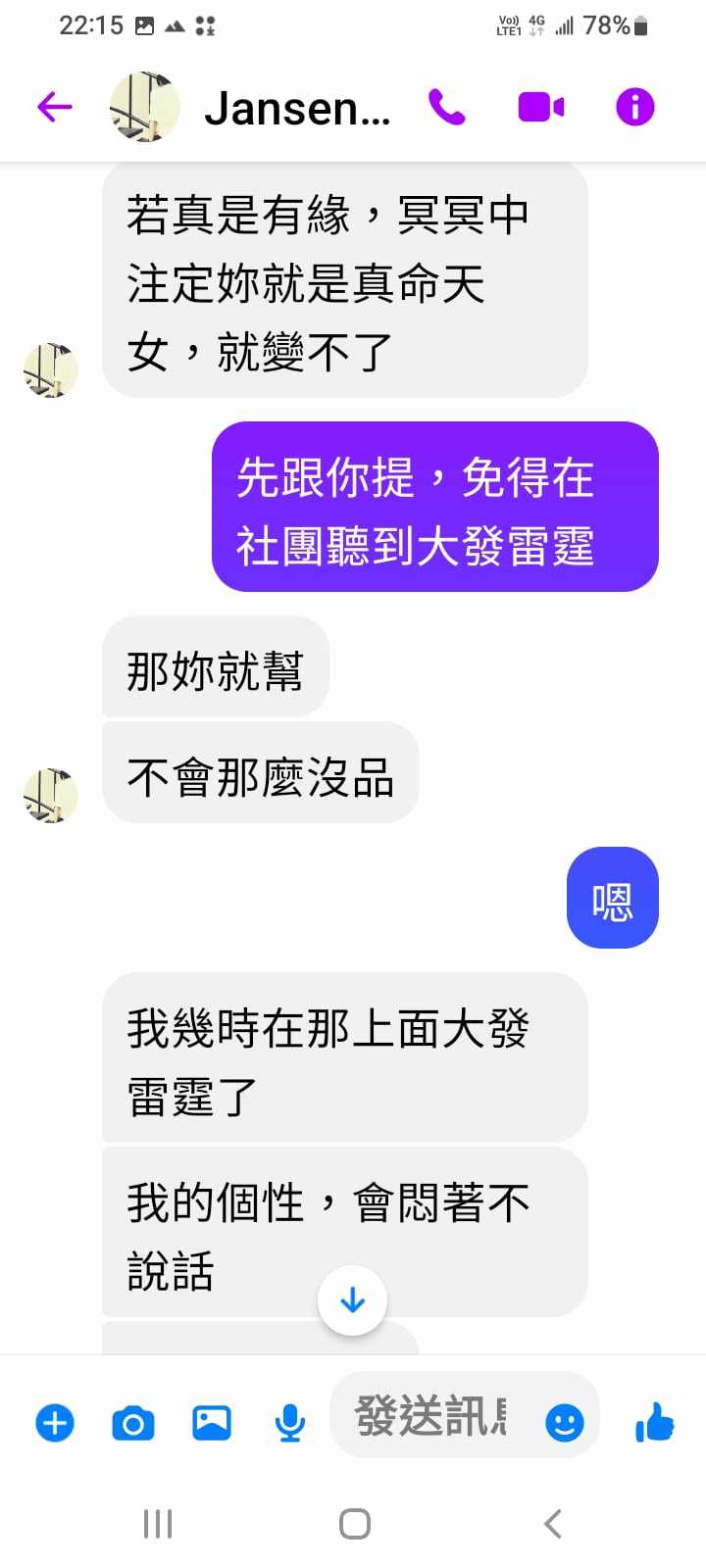706x1568 pixels.
Task: Open the conversation info button
Action: 634,107
